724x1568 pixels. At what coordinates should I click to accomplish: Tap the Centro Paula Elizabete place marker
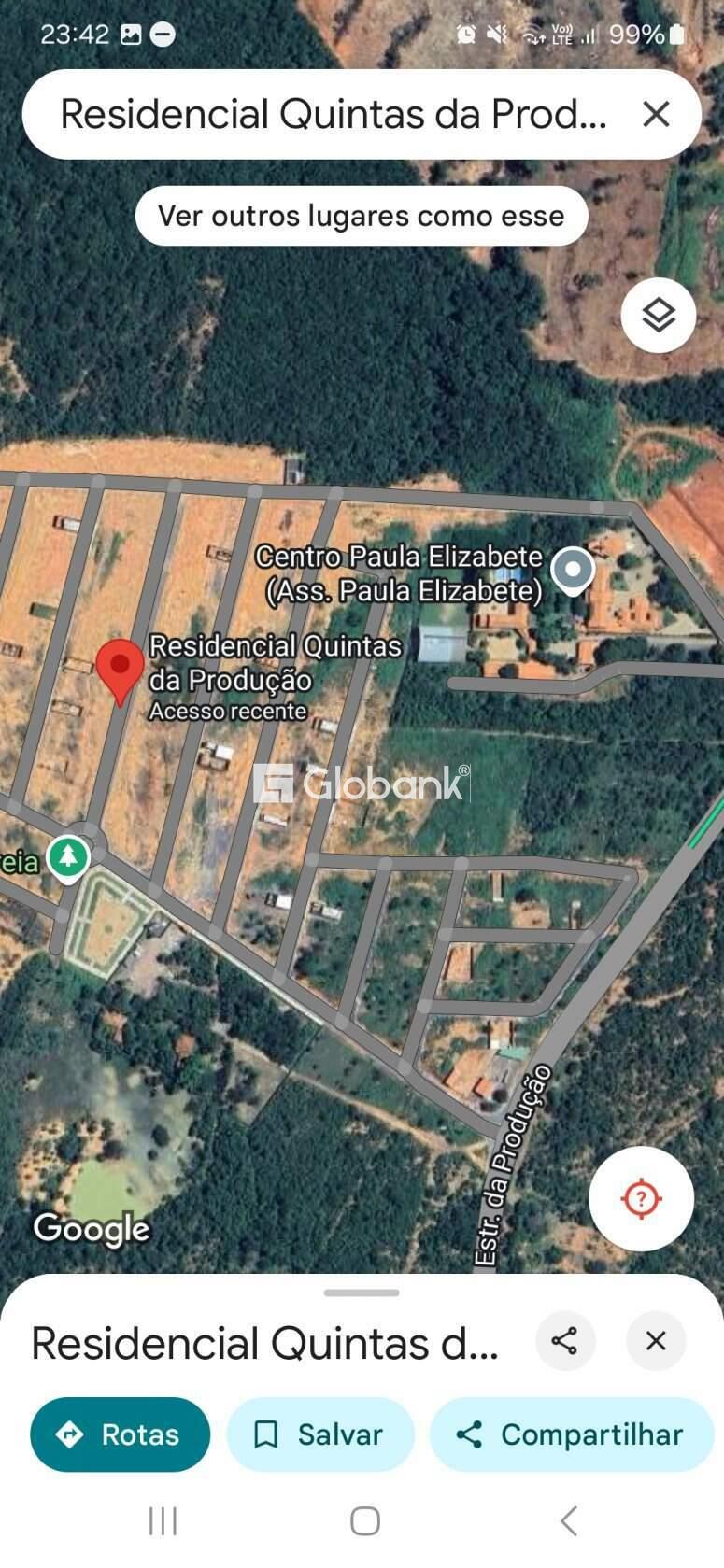[x=574, y=571]
